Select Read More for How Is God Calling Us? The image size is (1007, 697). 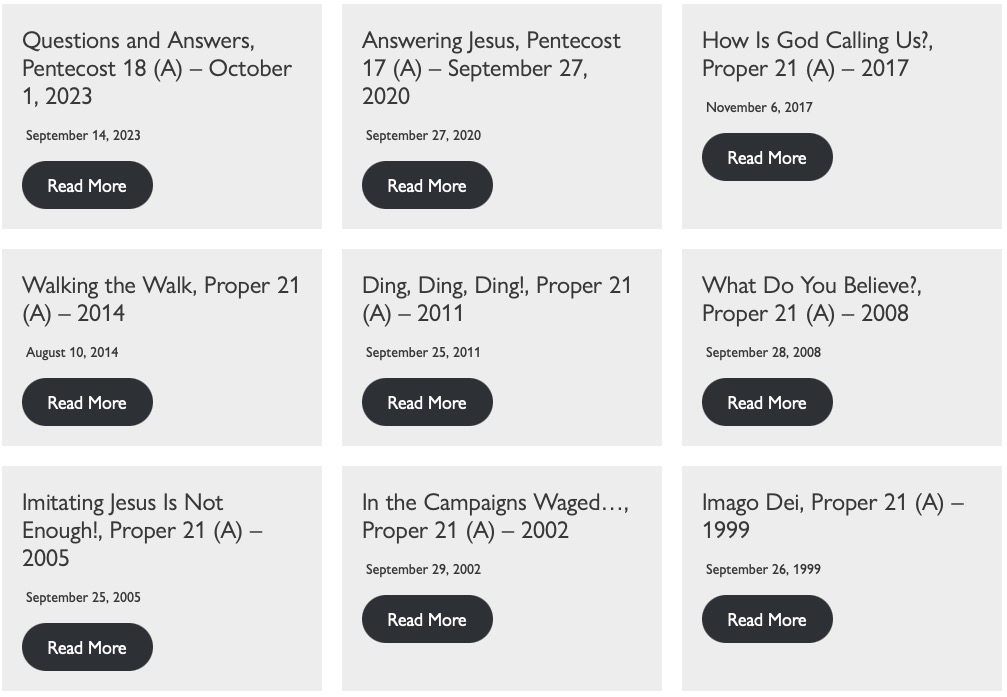coord(767,157)
